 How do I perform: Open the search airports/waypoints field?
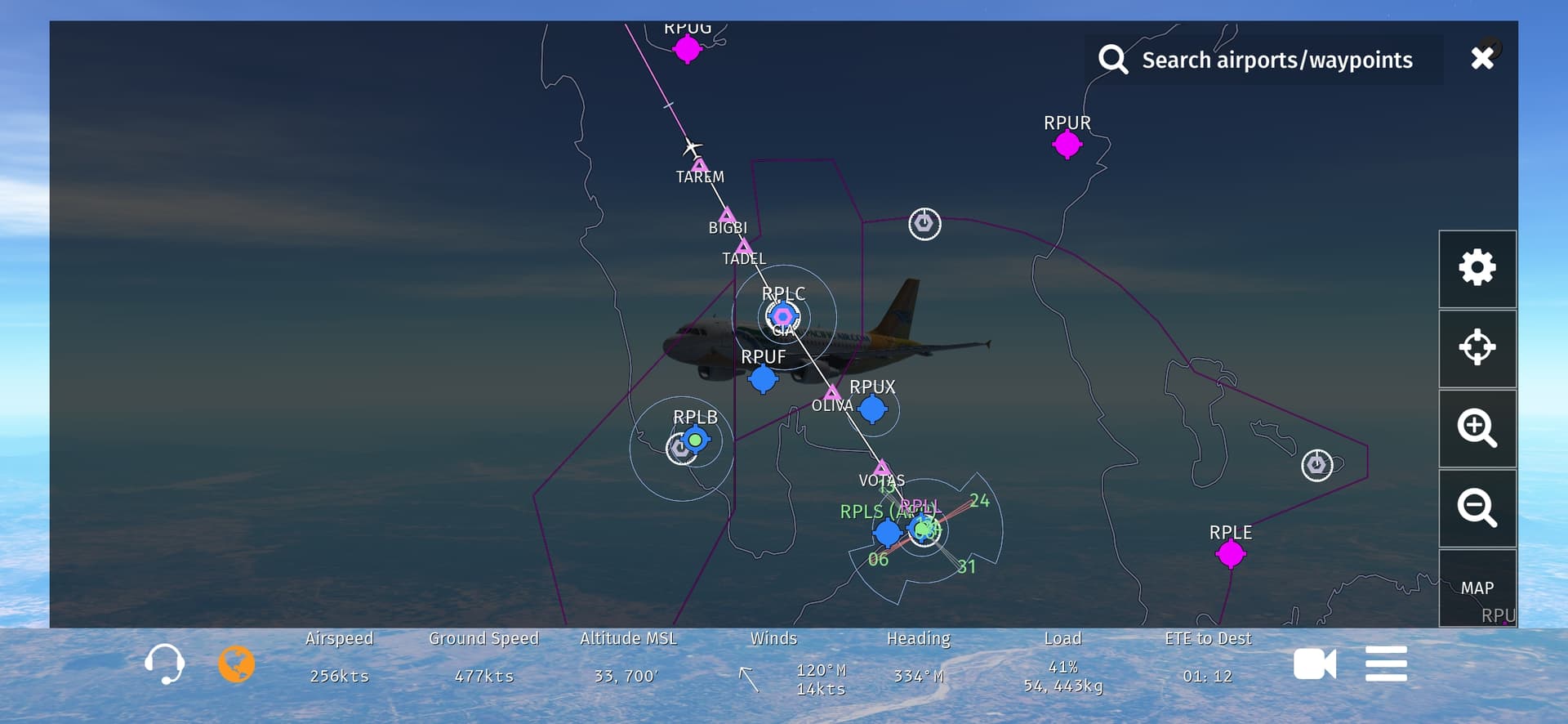click(x=1276, y=60)
